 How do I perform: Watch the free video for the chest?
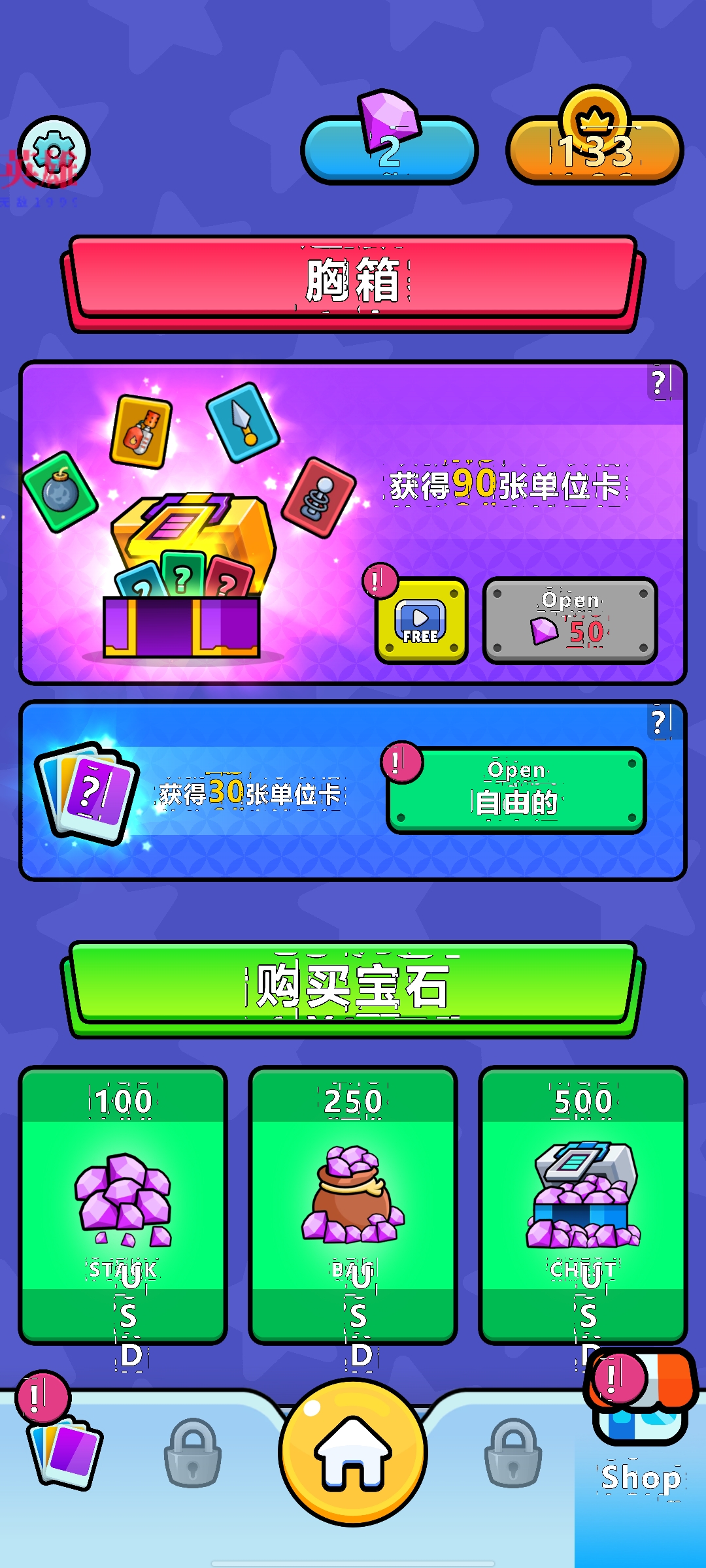click(422, 621)
